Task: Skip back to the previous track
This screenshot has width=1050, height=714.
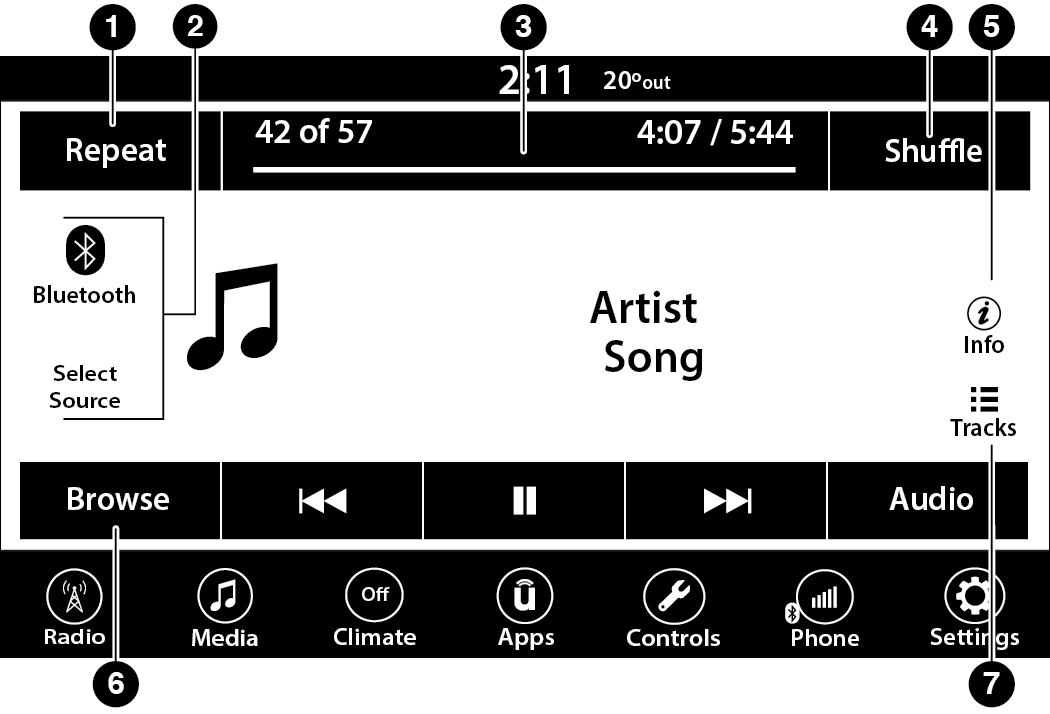Action: pyautogui.click(x=322, y=501)
